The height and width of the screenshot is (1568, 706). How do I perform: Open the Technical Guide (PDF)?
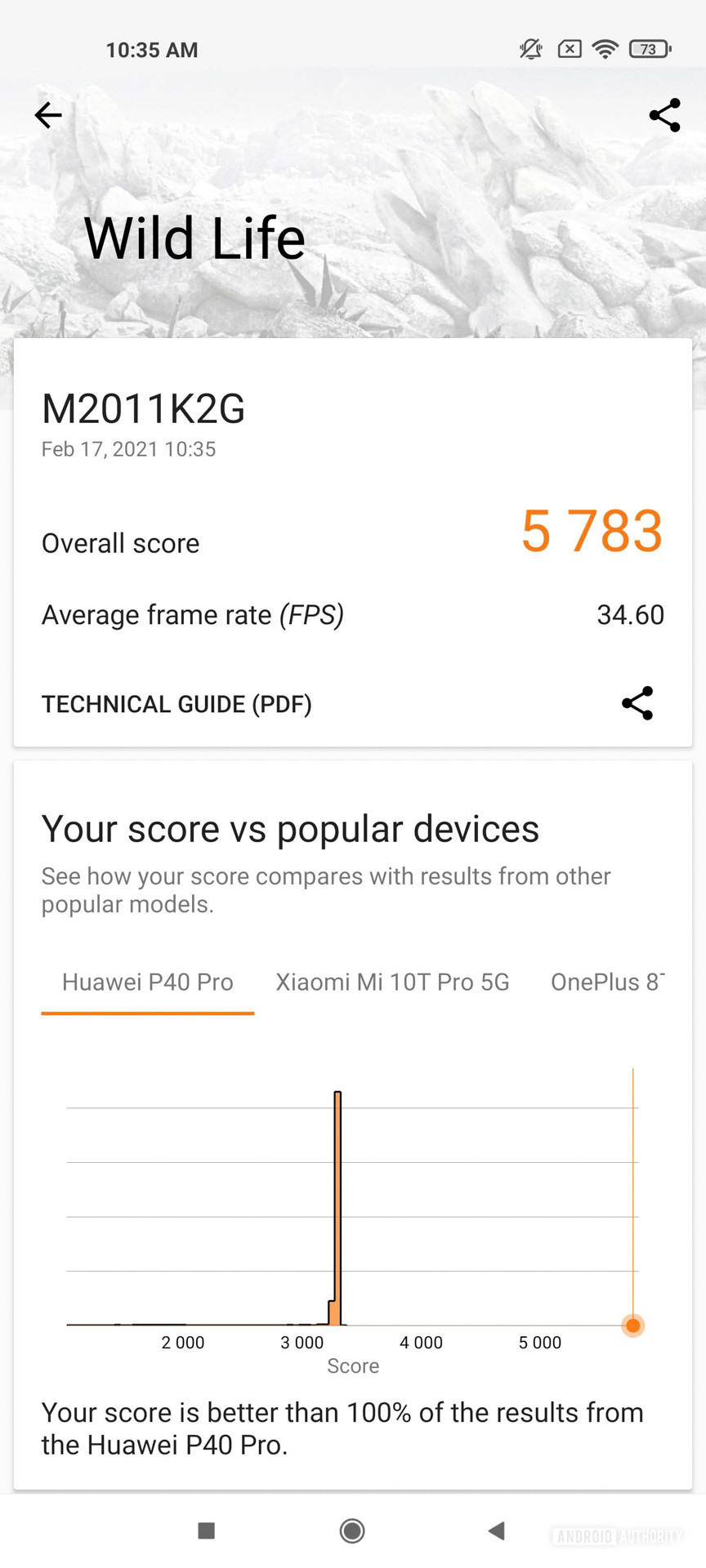176,704
